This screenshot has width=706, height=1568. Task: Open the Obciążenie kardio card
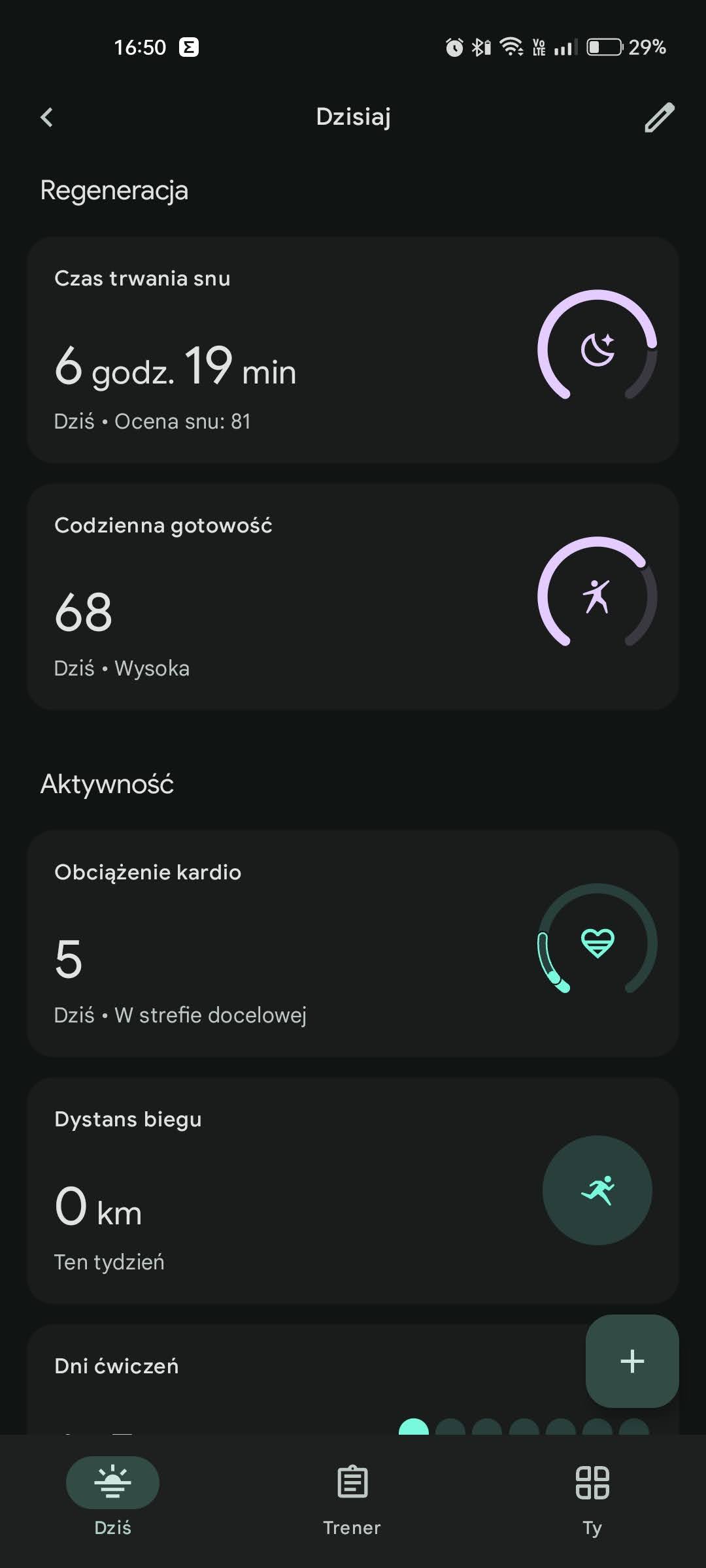pyautogui.click(x=353, y=943)
